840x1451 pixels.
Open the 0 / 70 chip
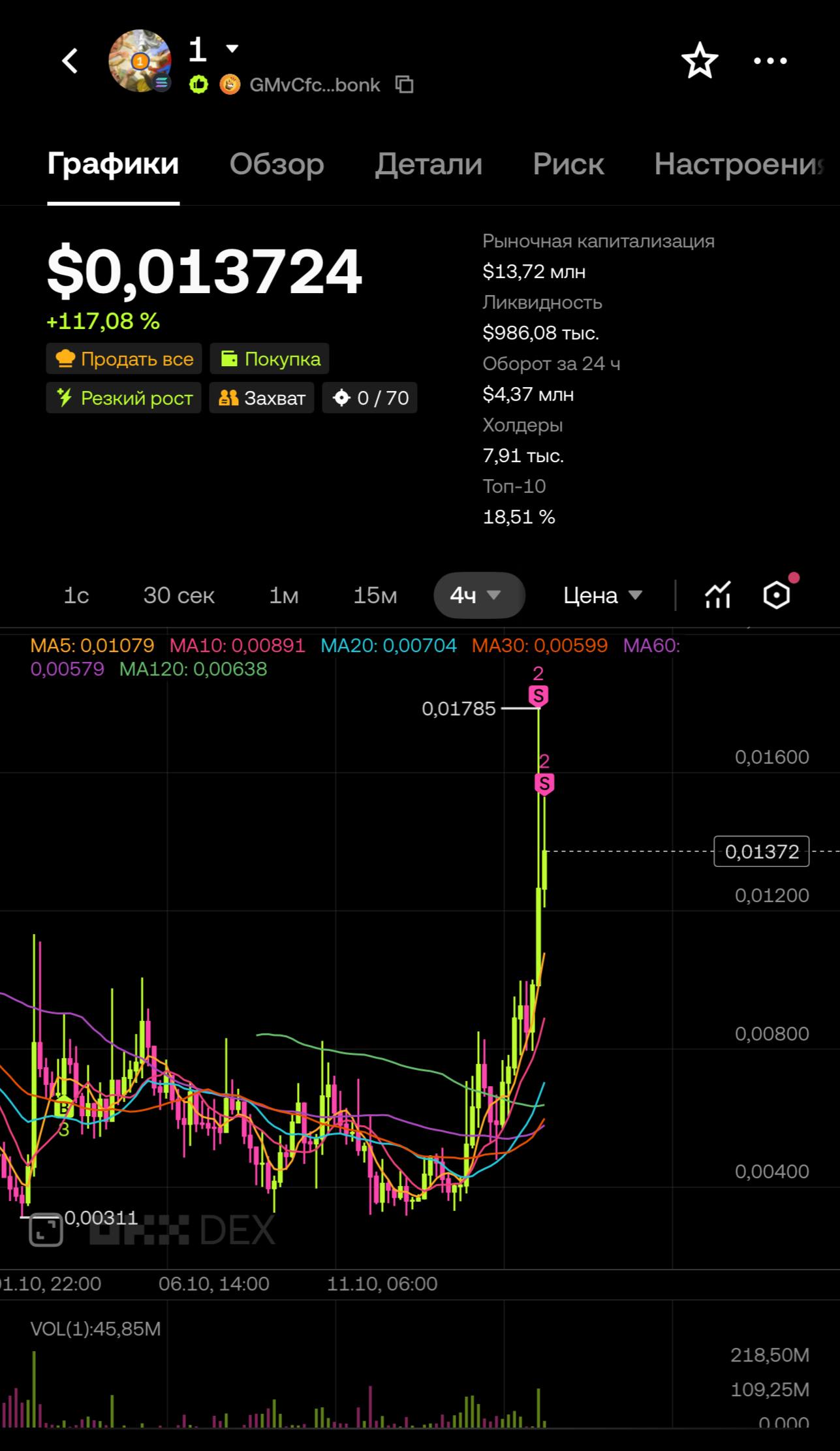click(370, 398)
